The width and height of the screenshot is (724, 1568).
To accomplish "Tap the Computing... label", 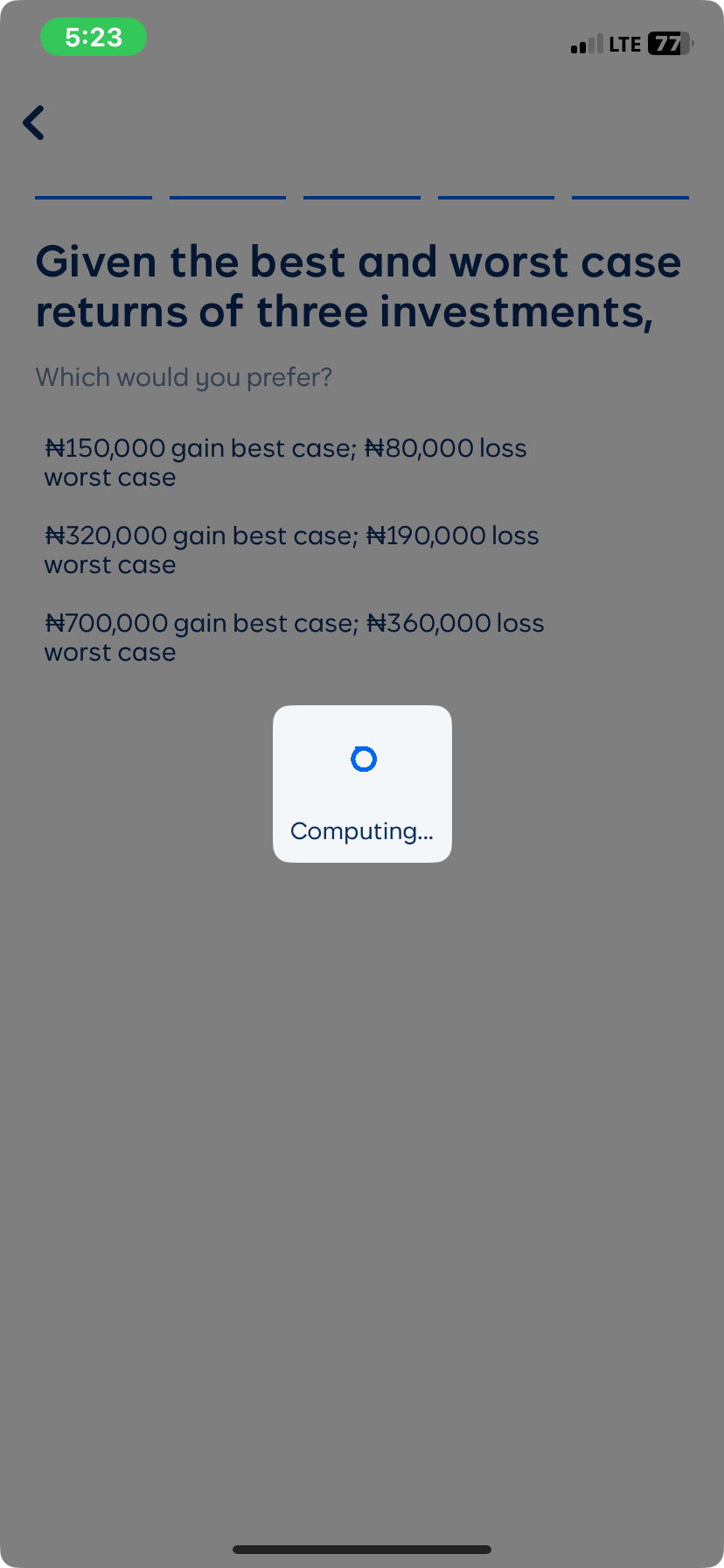I will pos(362,831).
